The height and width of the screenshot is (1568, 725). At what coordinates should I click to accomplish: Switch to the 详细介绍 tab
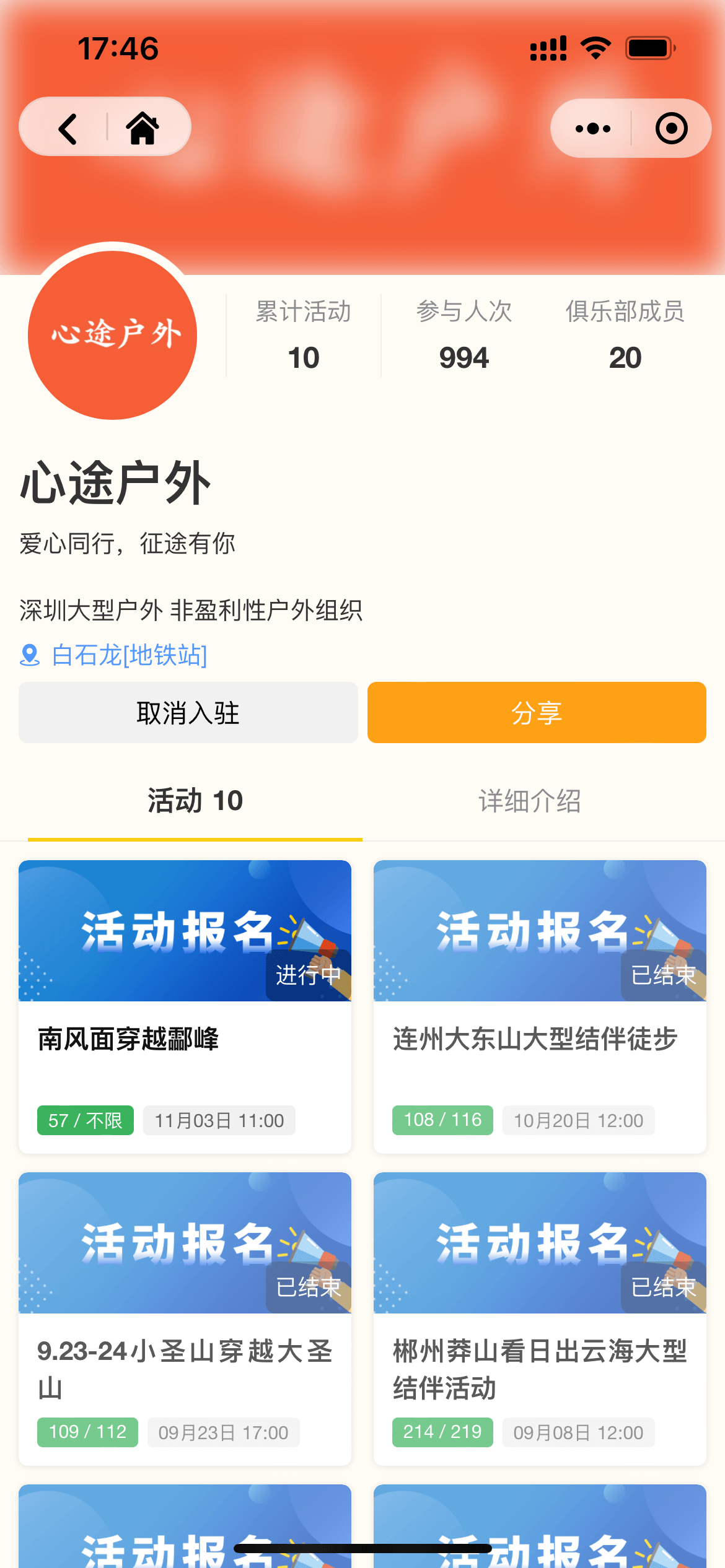(530, 801)
